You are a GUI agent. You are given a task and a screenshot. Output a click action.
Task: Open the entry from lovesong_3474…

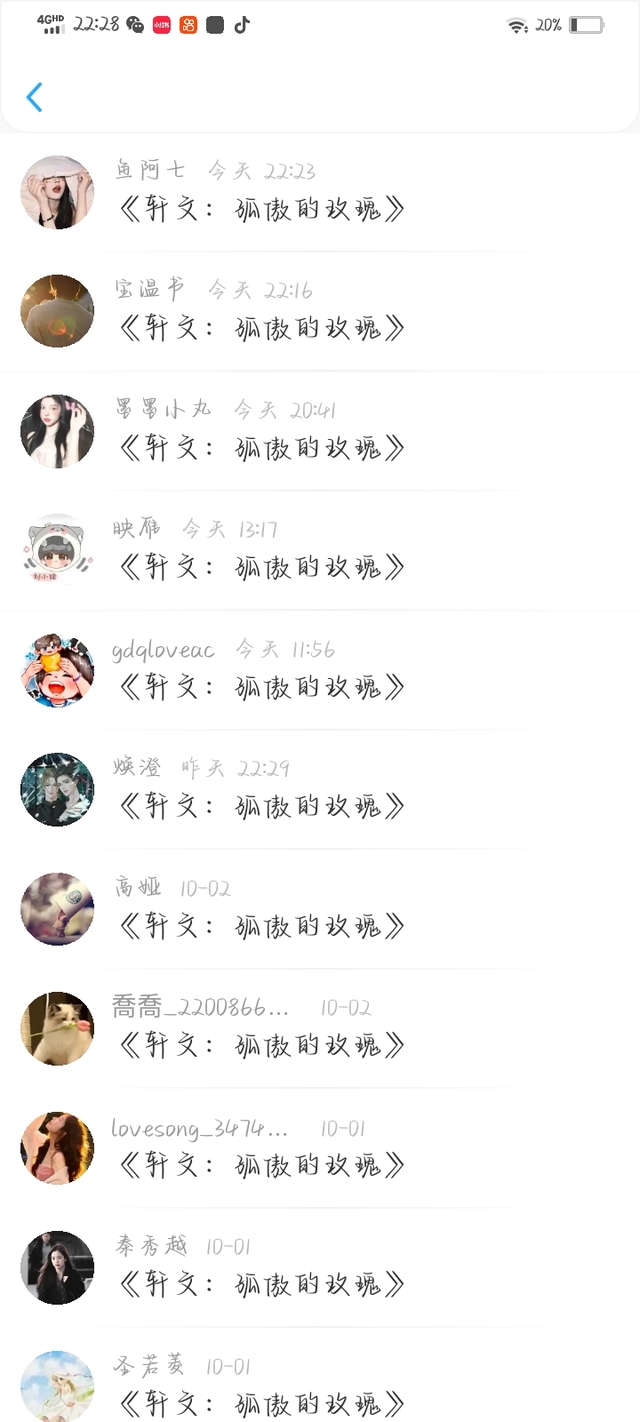[262, 1165]
